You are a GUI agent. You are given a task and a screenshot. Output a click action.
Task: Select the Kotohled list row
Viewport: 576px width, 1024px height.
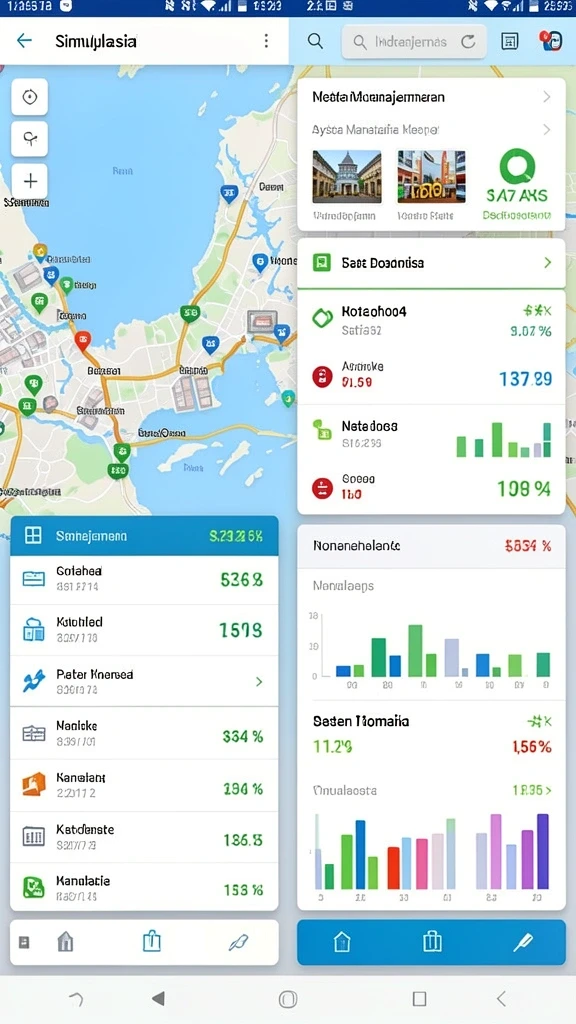144,630
